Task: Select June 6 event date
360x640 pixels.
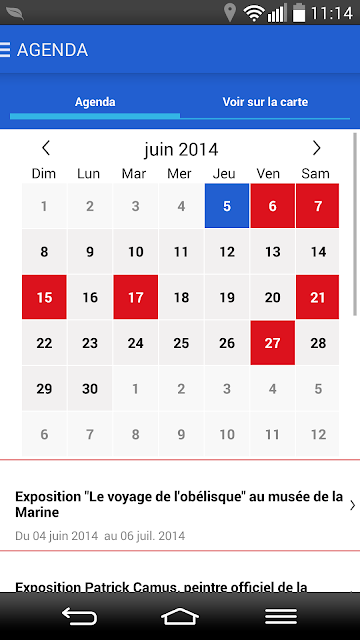Action: [273, 206]
